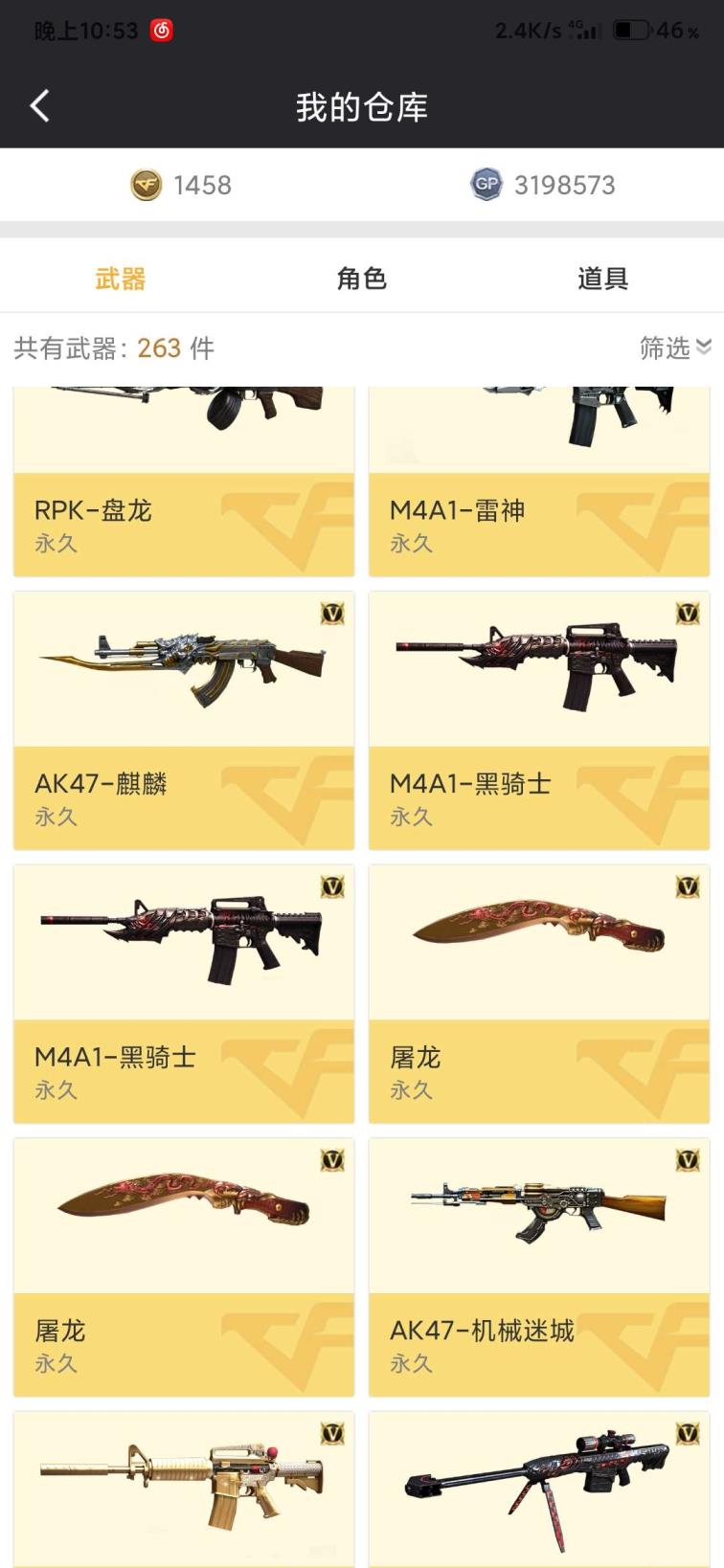
Task: Open the 筛选 filter dropdown
Action: [674, 347]
